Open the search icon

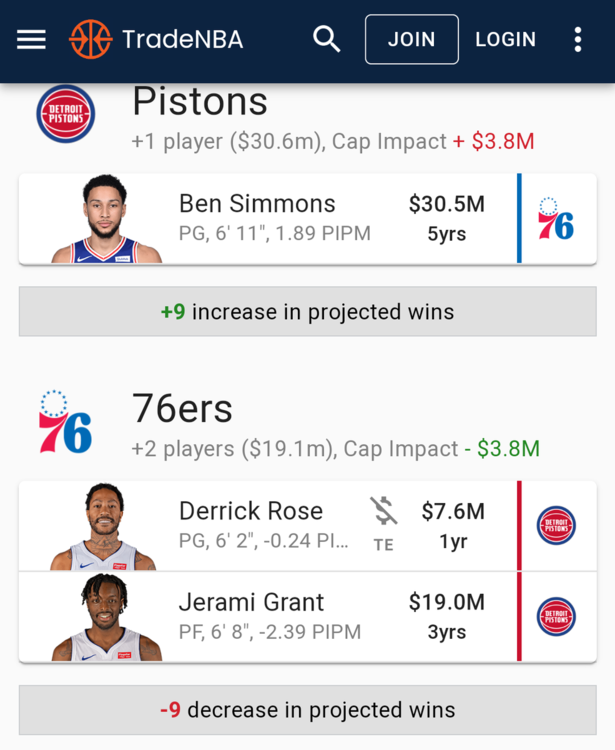pyautogui.click(x=326, y=40)
